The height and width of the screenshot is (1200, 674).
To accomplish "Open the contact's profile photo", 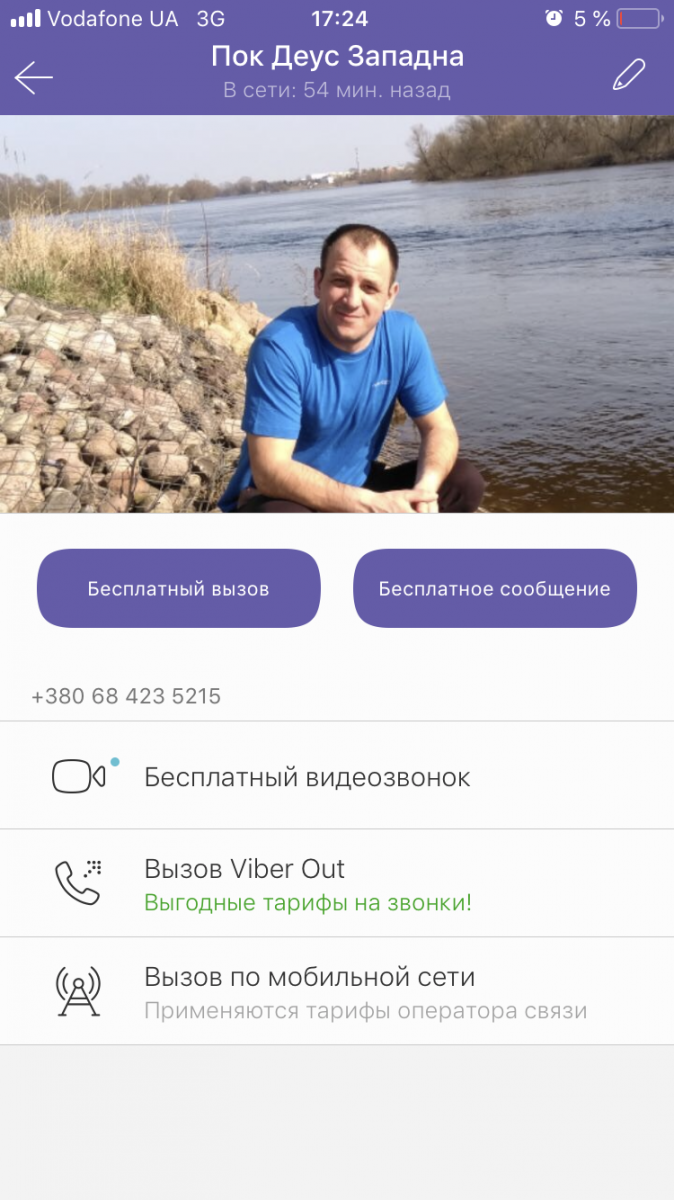I will point(337,314).
